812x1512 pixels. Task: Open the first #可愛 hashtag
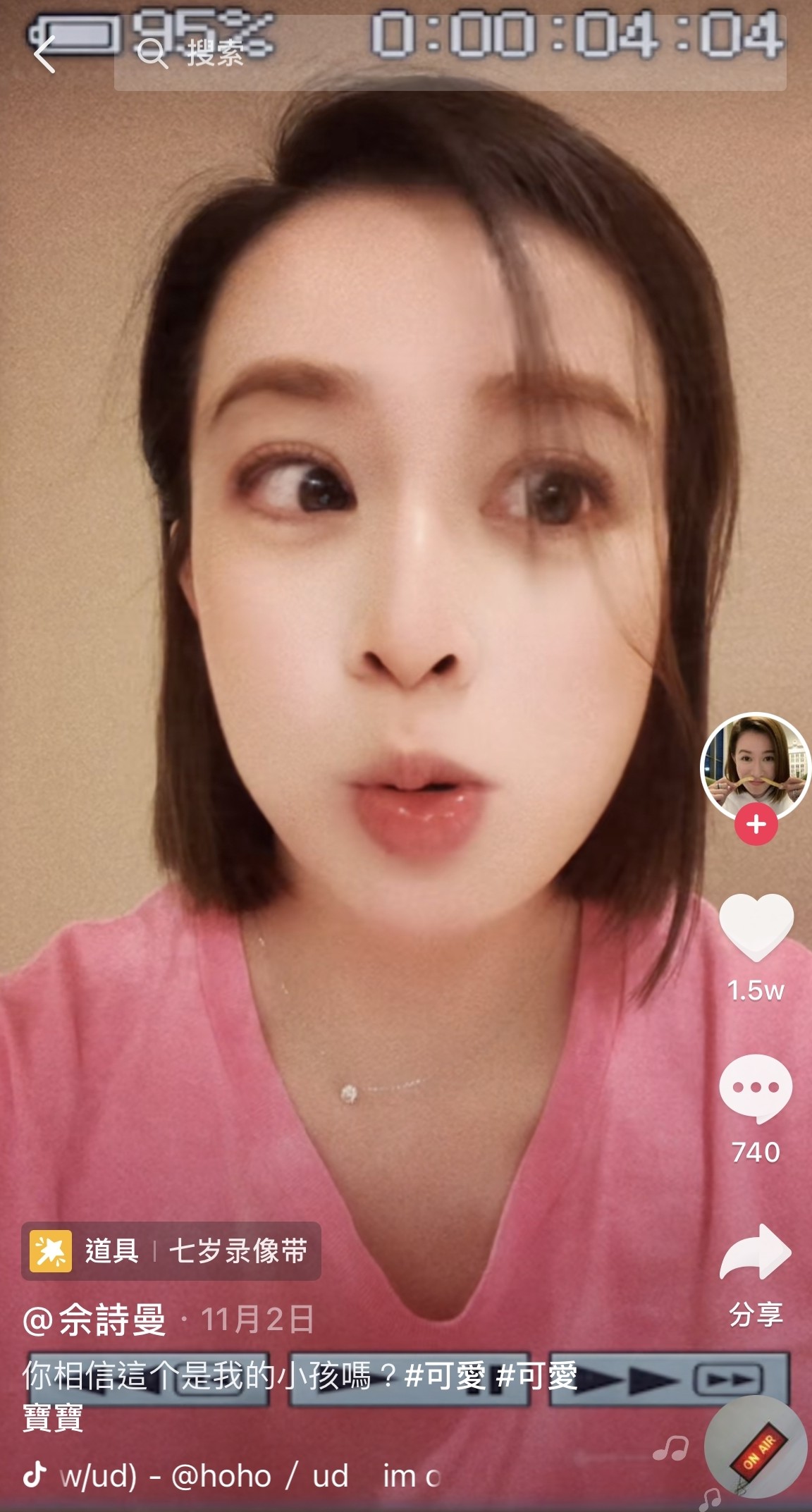(x=445, y=1375)
